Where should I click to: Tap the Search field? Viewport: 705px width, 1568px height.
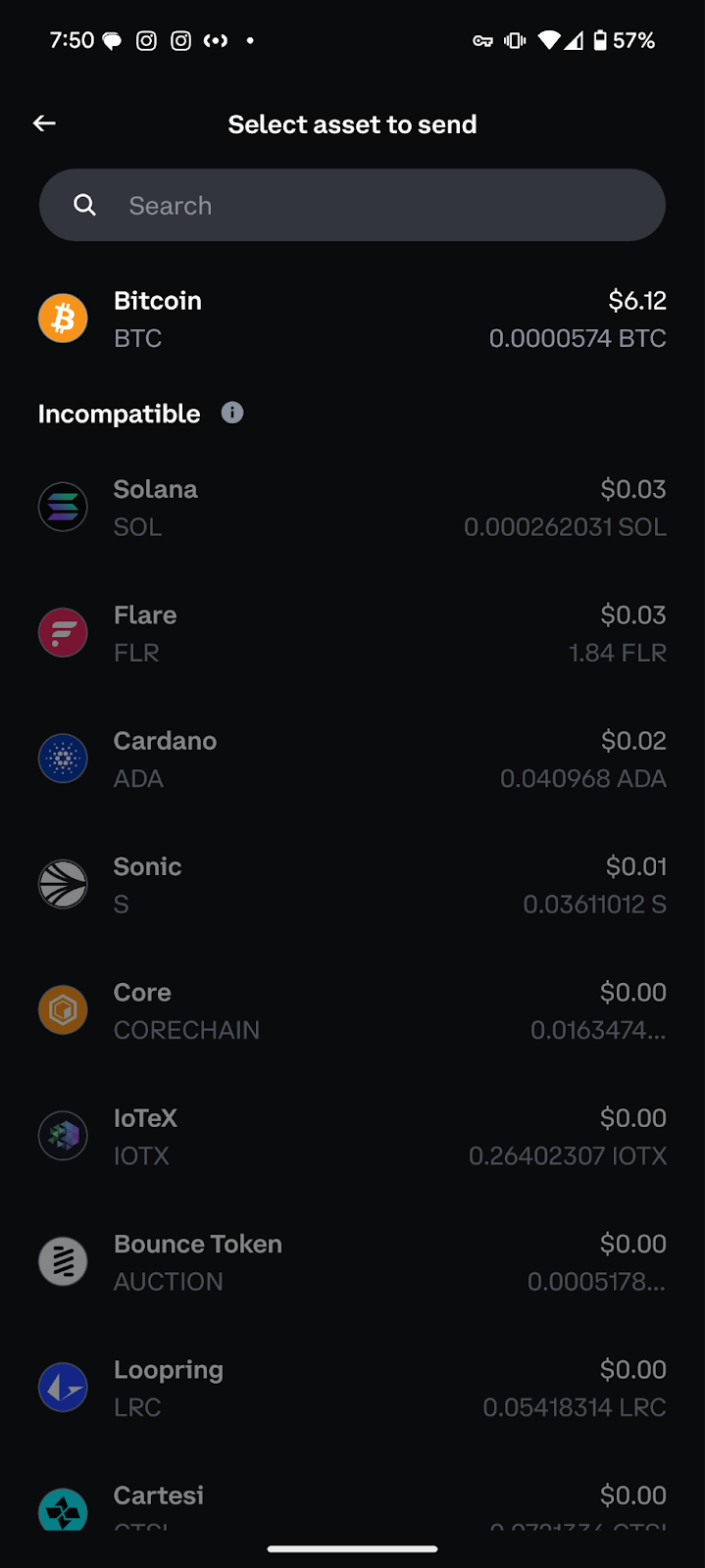pos(352,205)
